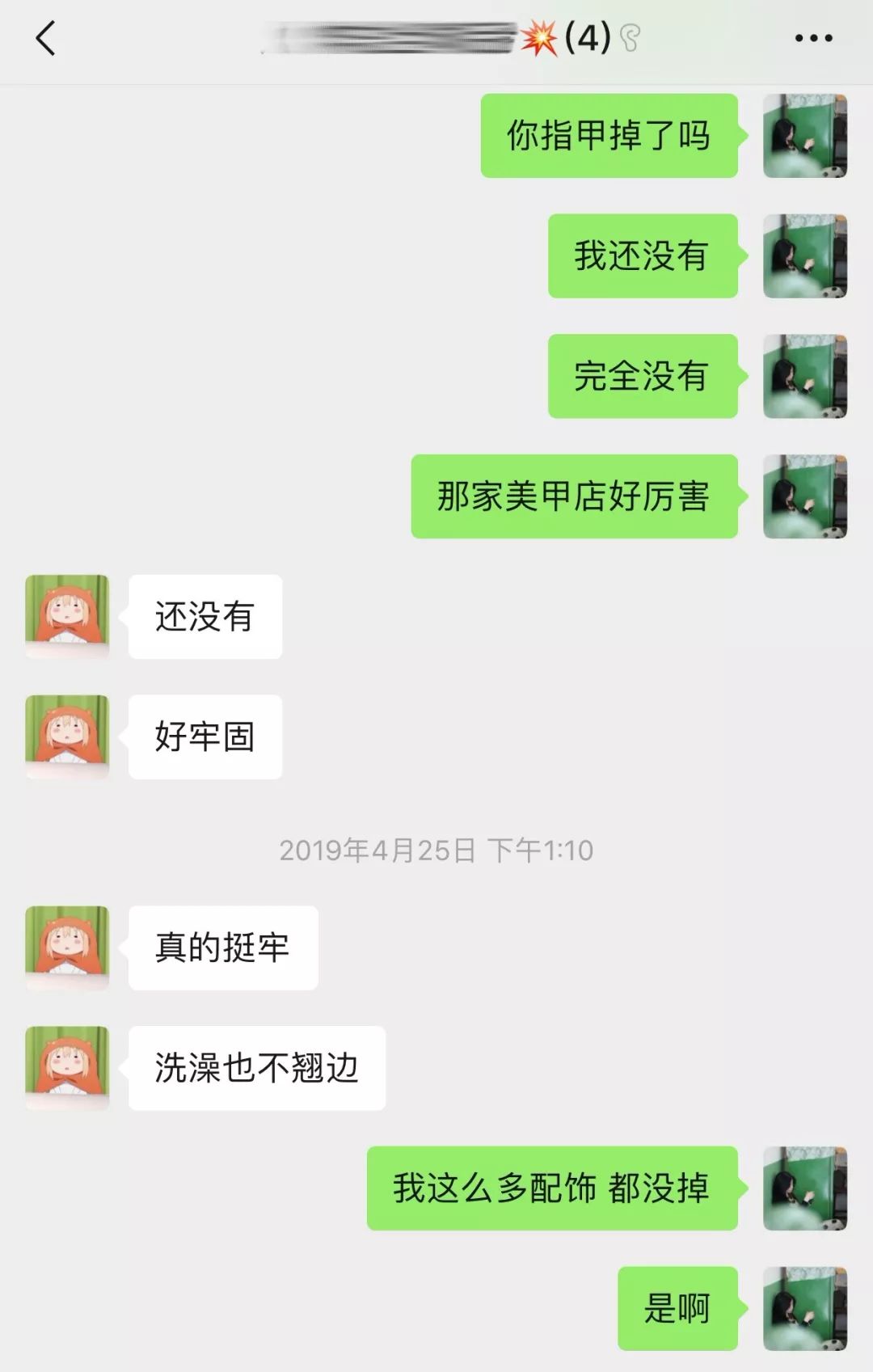Tap your avatar next to '我还没有'
Viewport: 873px width, 1372px height.
coord(804,255)
